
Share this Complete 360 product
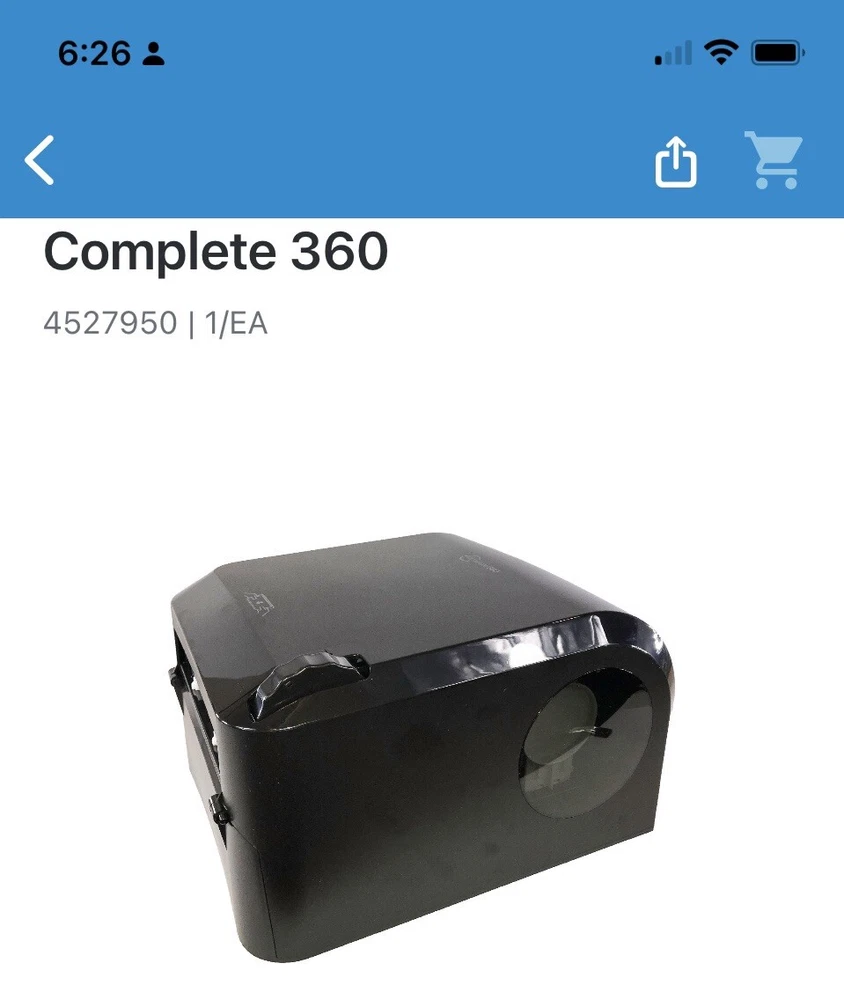tap(676, 160)
